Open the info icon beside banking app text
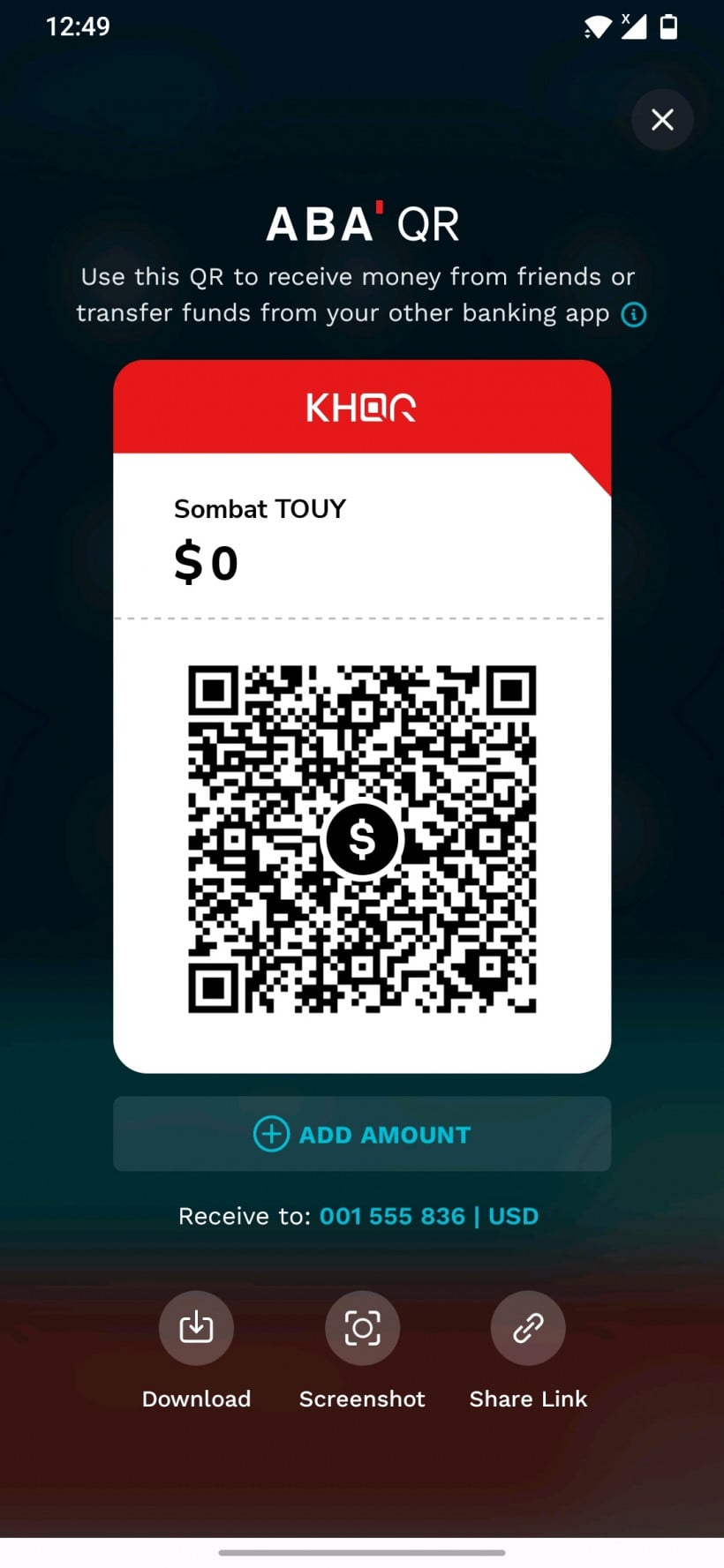The image size is (724, 1568). [x=633, y=314]
